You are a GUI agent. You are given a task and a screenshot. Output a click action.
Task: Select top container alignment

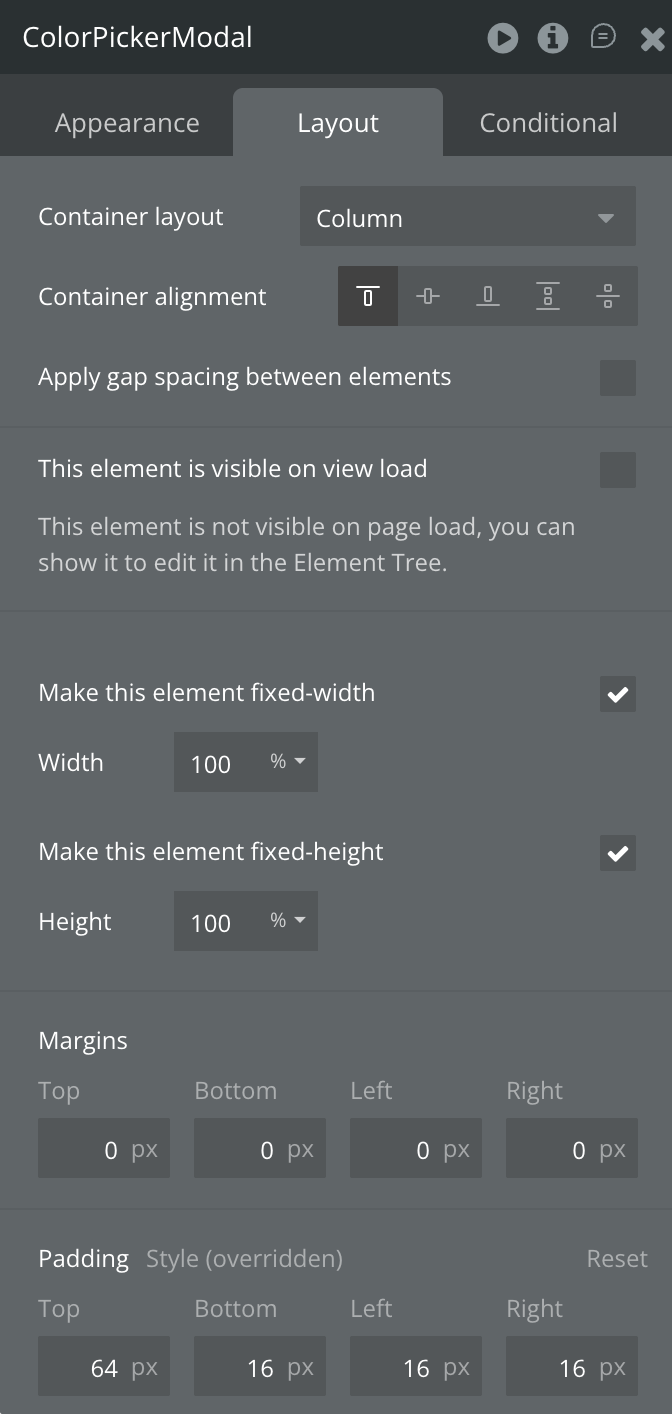[368, 296]
